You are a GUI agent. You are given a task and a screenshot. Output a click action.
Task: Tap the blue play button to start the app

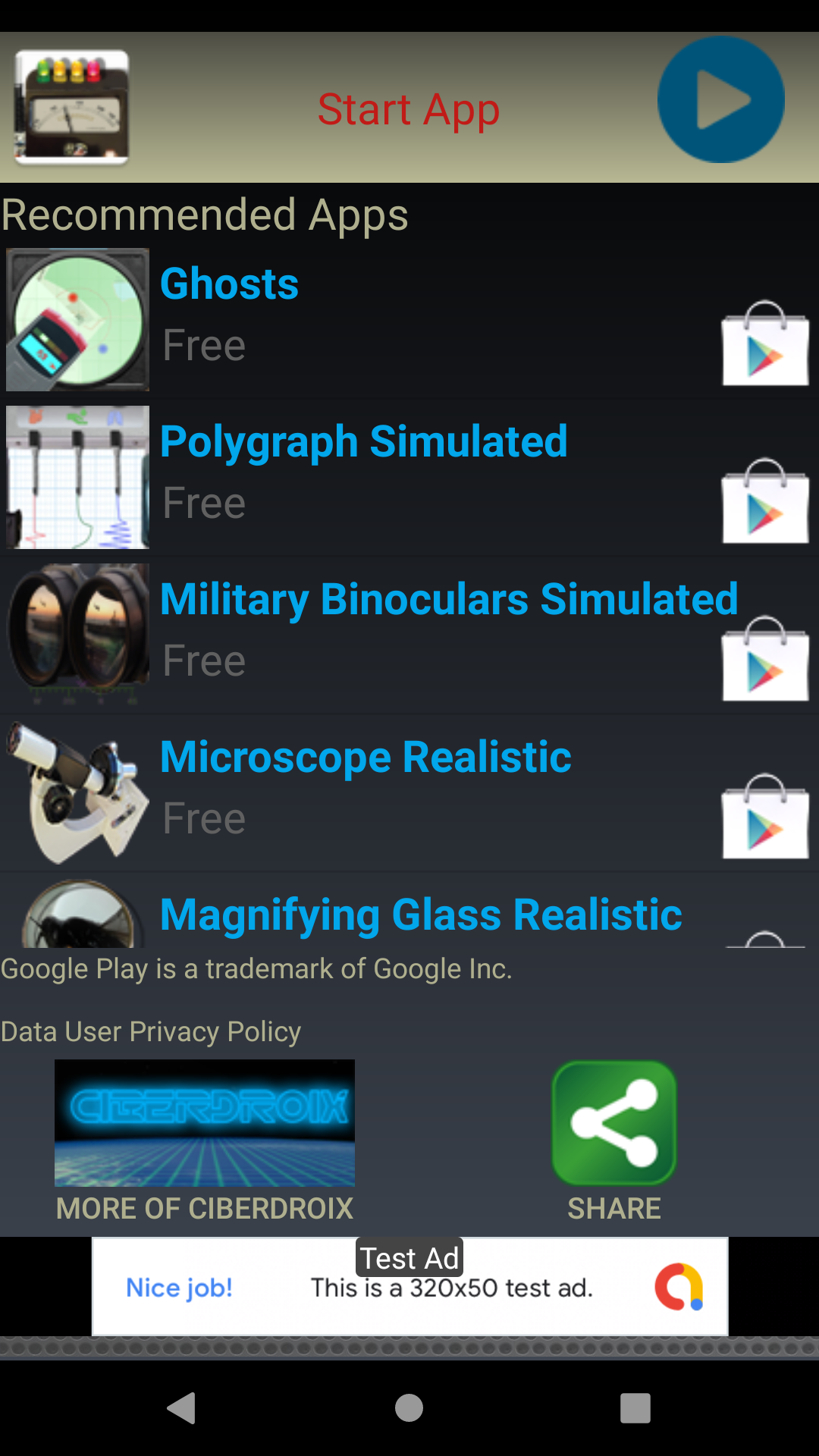720,100
